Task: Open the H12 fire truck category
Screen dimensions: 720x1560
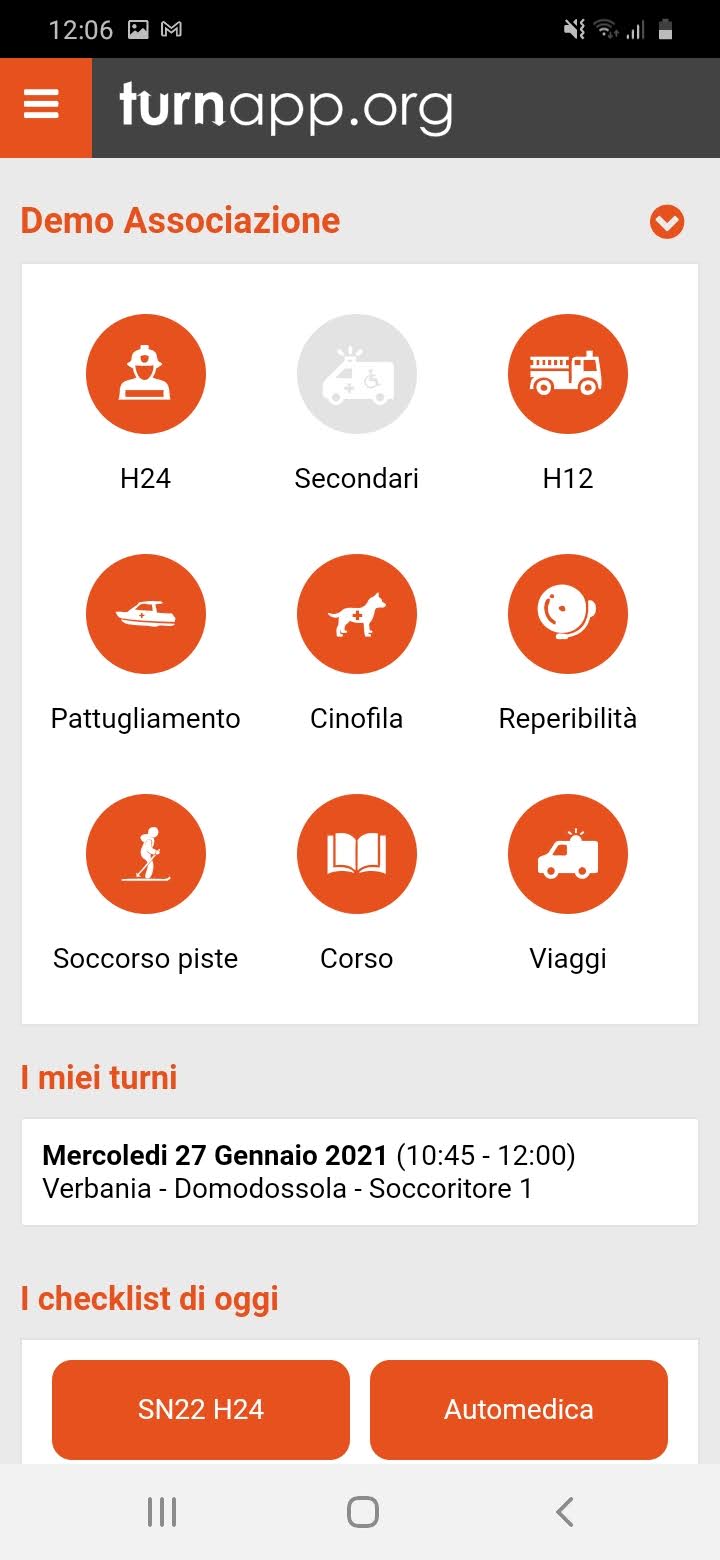Action: click(568, 374)
